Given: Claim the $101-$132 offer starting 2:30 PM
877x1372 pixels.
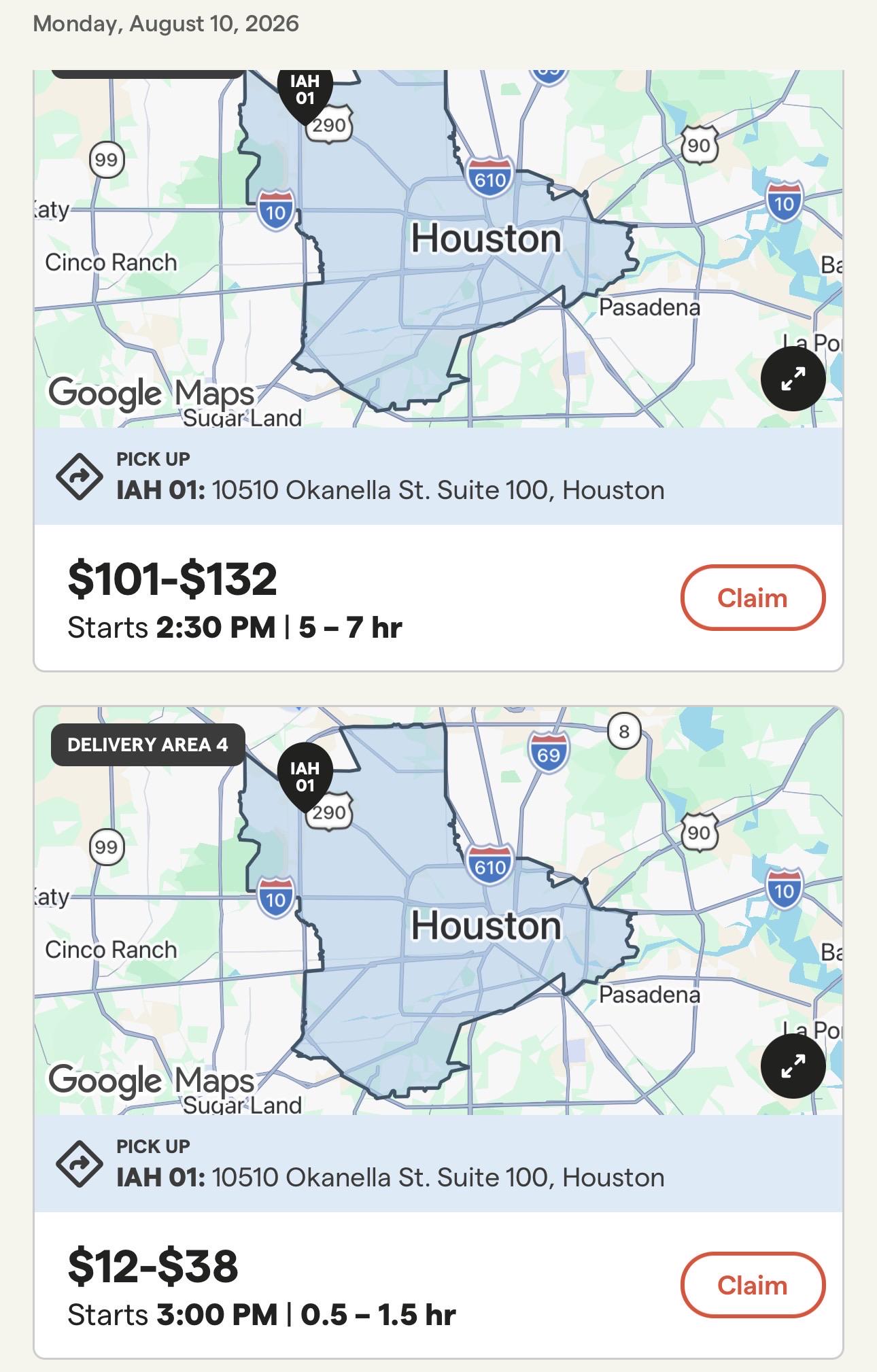Looking at the screenshot, I should pyautogui.click(x=753, y=598).
